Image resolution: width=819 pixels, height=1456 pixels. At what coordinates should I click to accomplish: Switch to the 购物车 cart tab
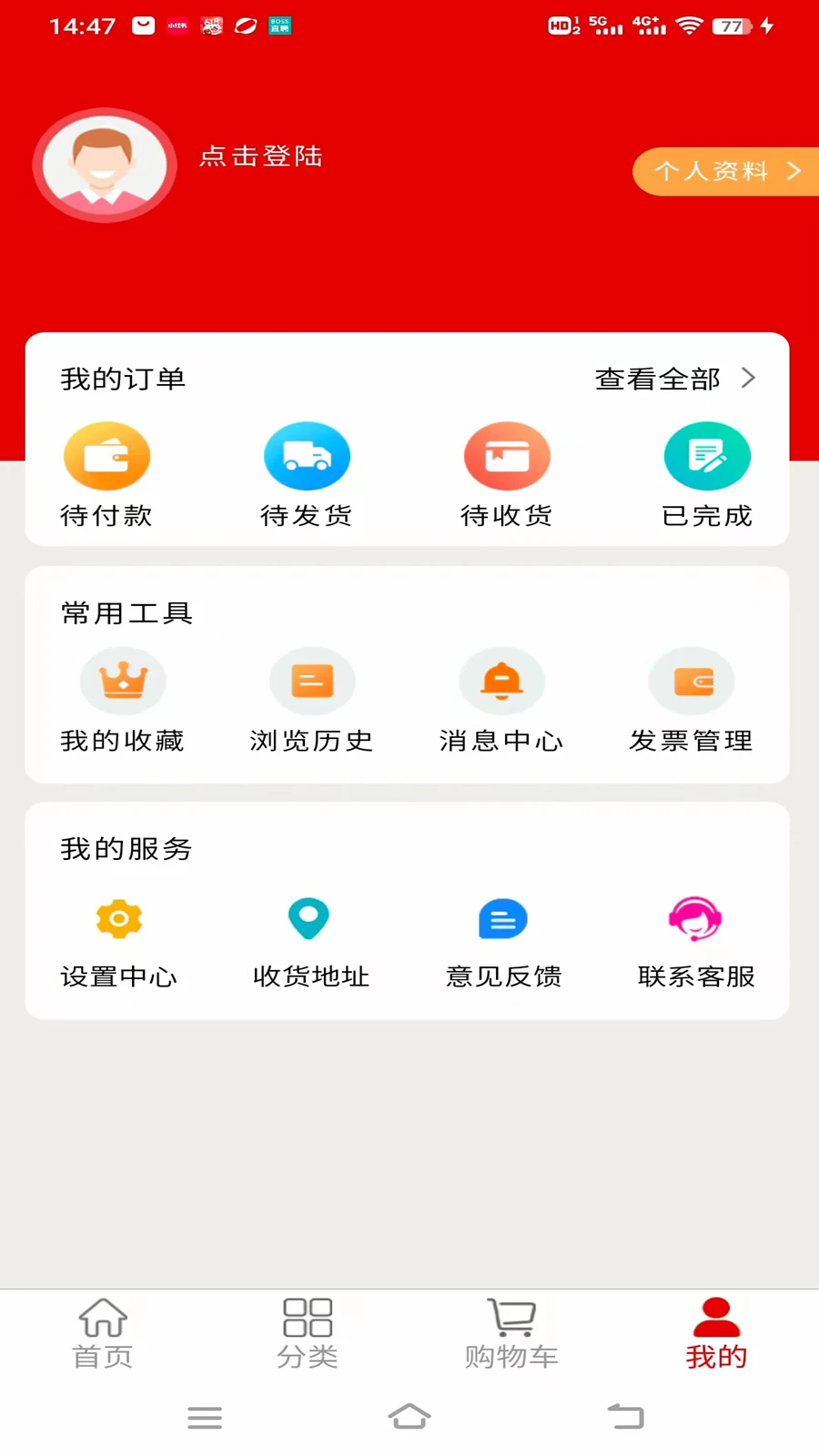(511, 1333)
